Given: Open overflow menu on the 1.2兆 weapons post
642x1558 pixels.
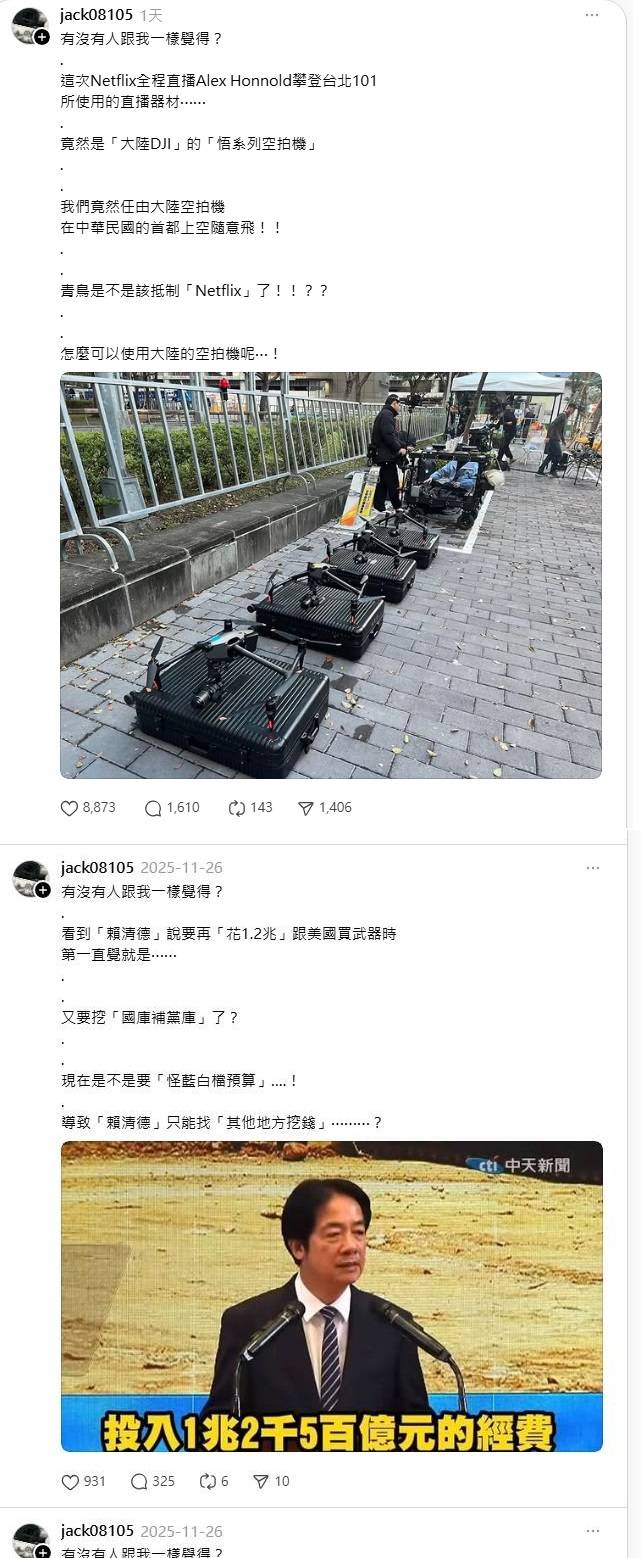Looking at the screenshot, I should point(592,867).
